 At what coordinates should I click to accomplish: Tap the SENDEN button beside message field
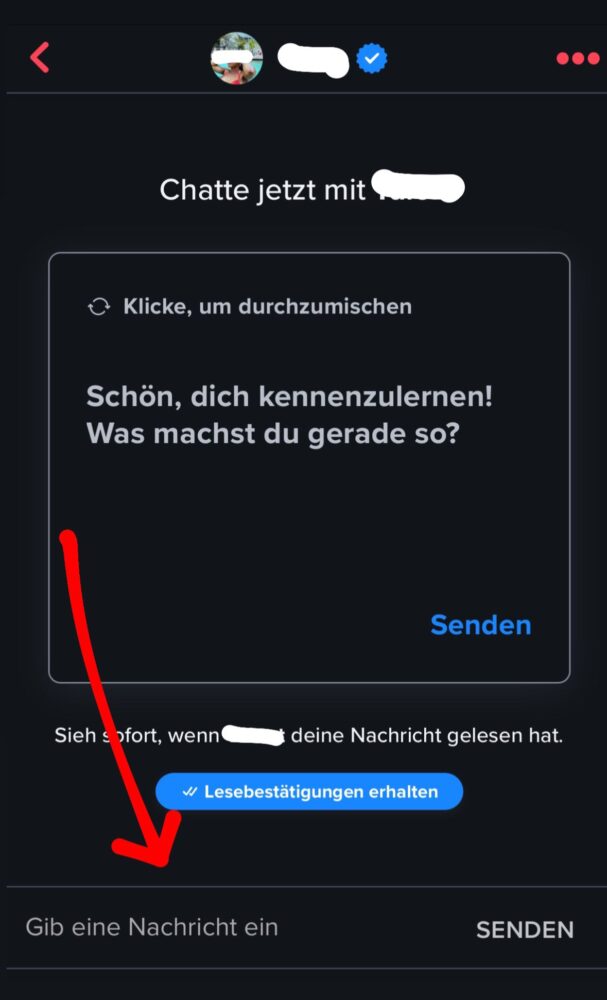524,929
